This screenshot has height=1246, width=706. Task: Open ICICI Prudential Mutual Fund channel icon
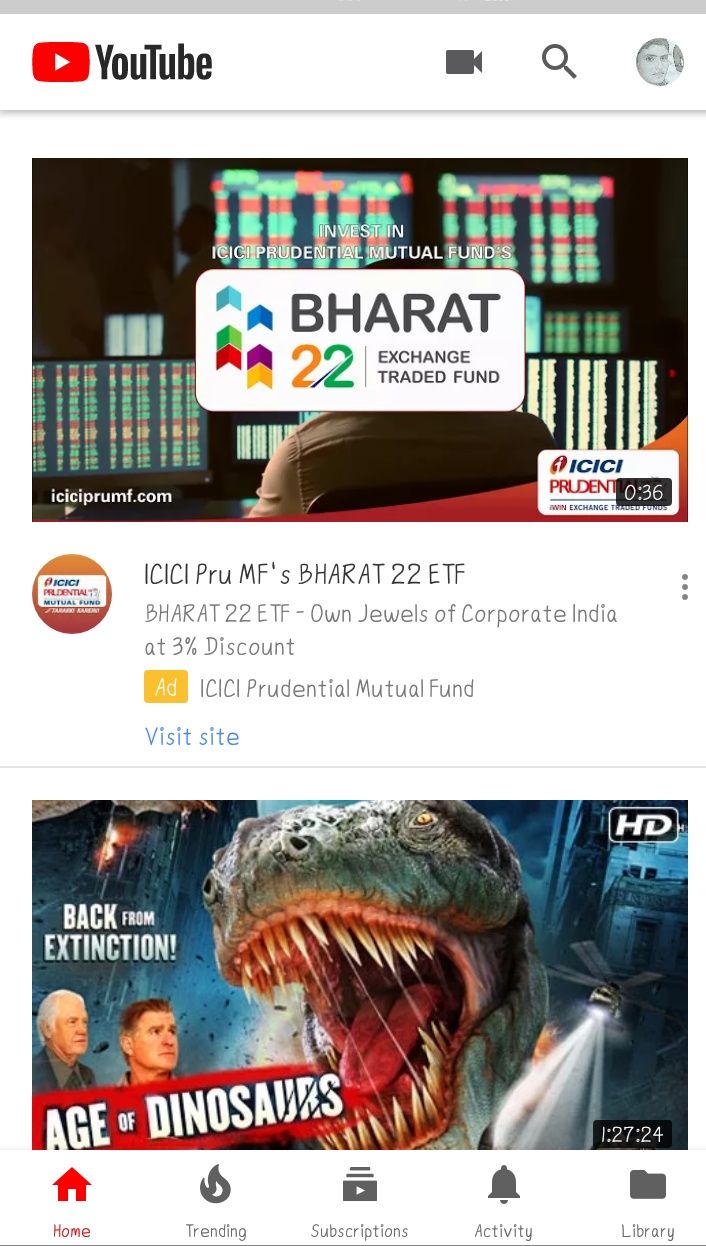(x=72, y=594)
